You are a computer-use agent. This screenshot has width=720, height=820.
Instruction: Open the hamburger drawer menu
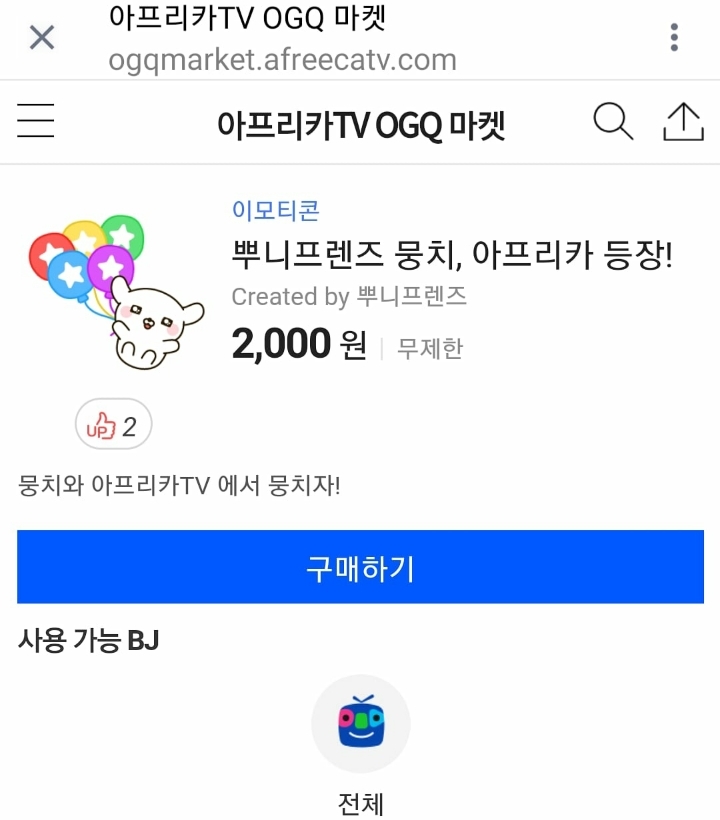pyautogui.click(x=36, y=123)
